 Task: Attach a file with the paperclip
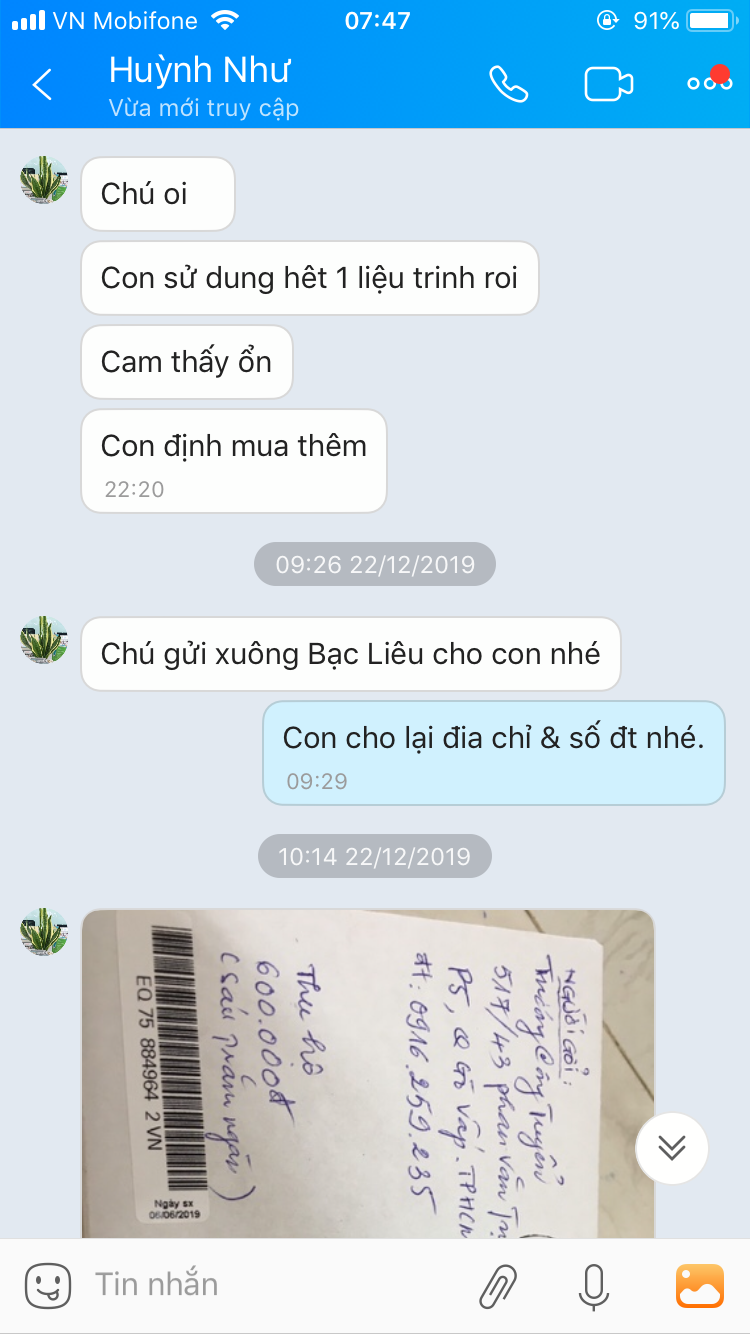[497, 1285]
